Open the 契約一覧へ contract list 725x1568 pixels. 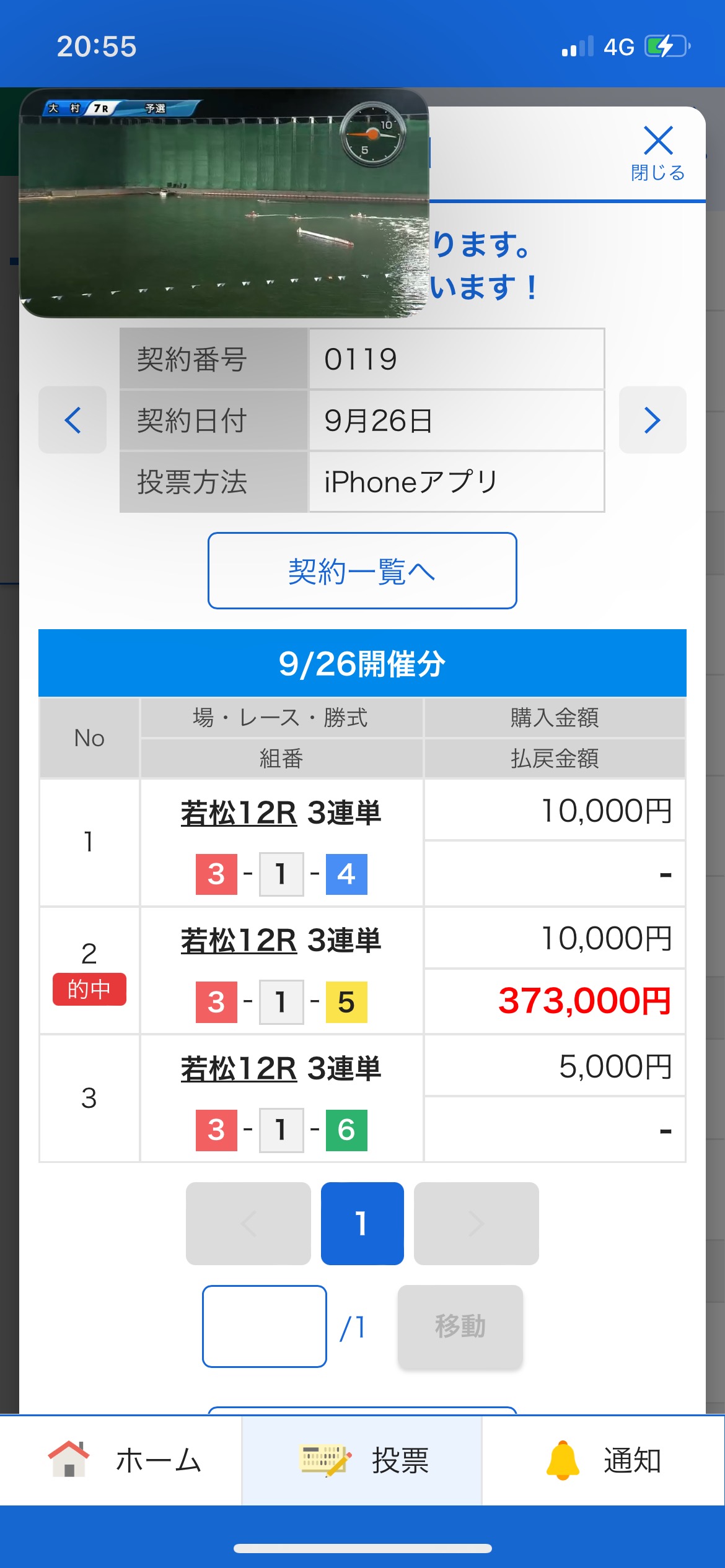click(x=362, y=570)
